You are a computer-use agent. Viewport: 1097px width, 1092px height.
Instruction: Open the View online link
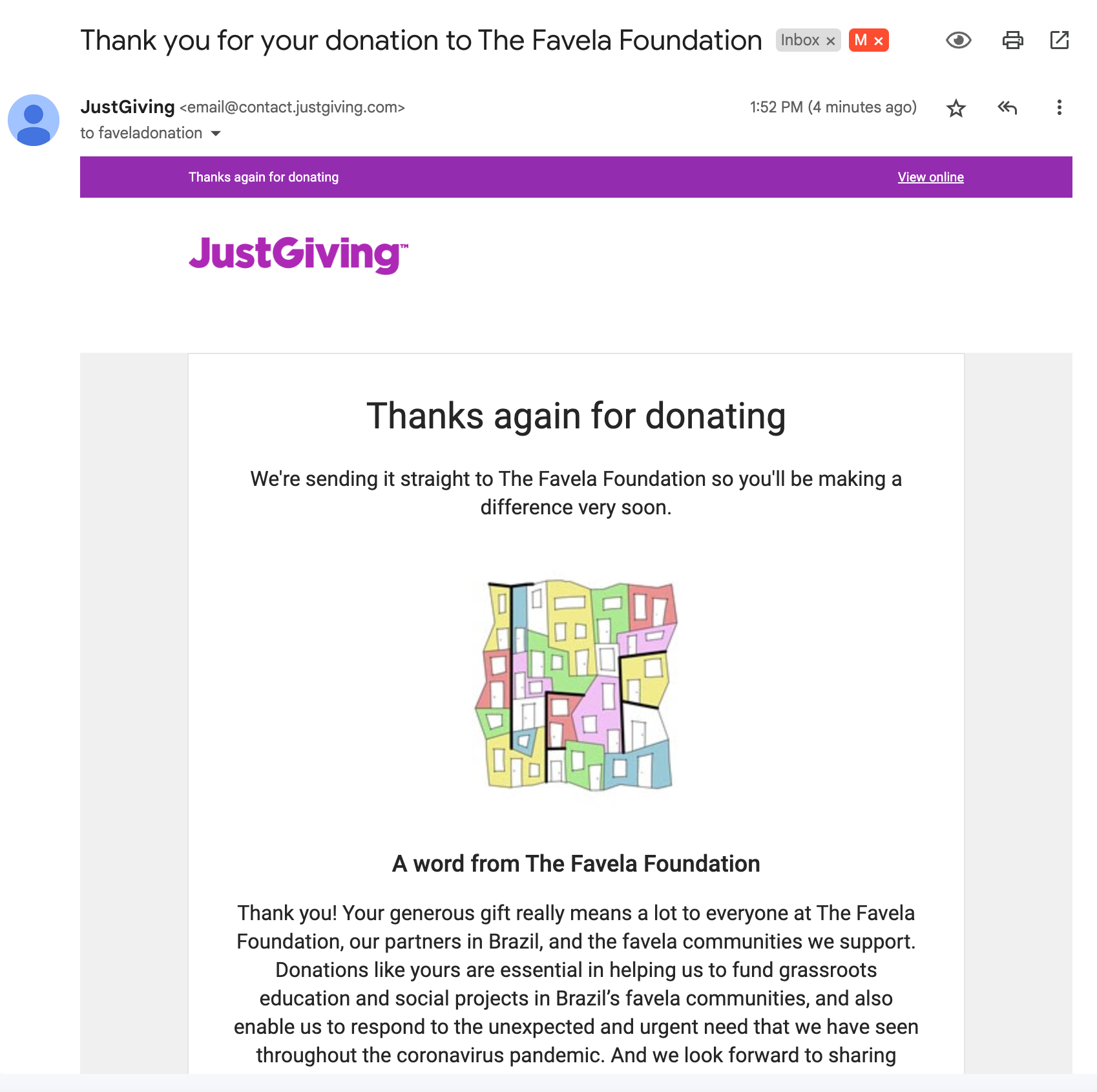(930, 177)
